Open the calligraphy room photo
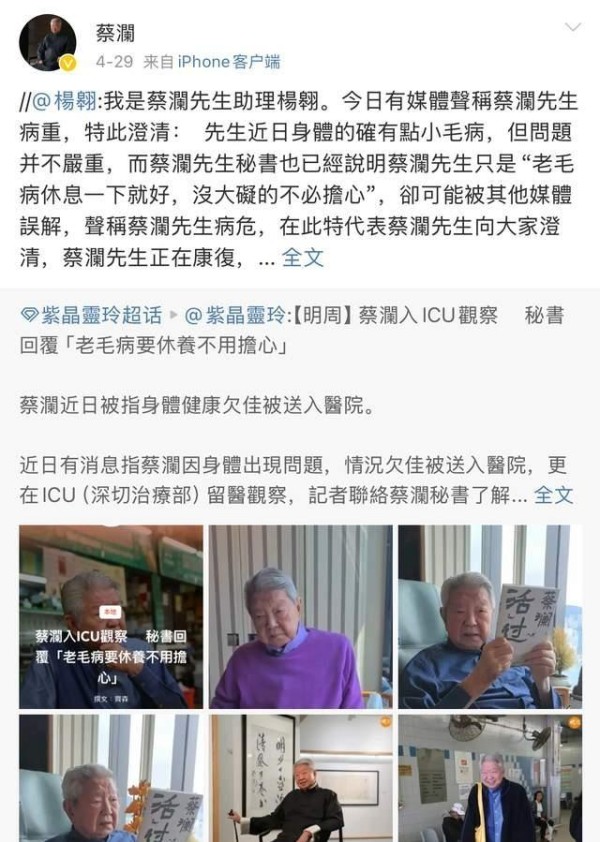Image resolution: width=600 pixels, height=842 pixels. [300, 777]
